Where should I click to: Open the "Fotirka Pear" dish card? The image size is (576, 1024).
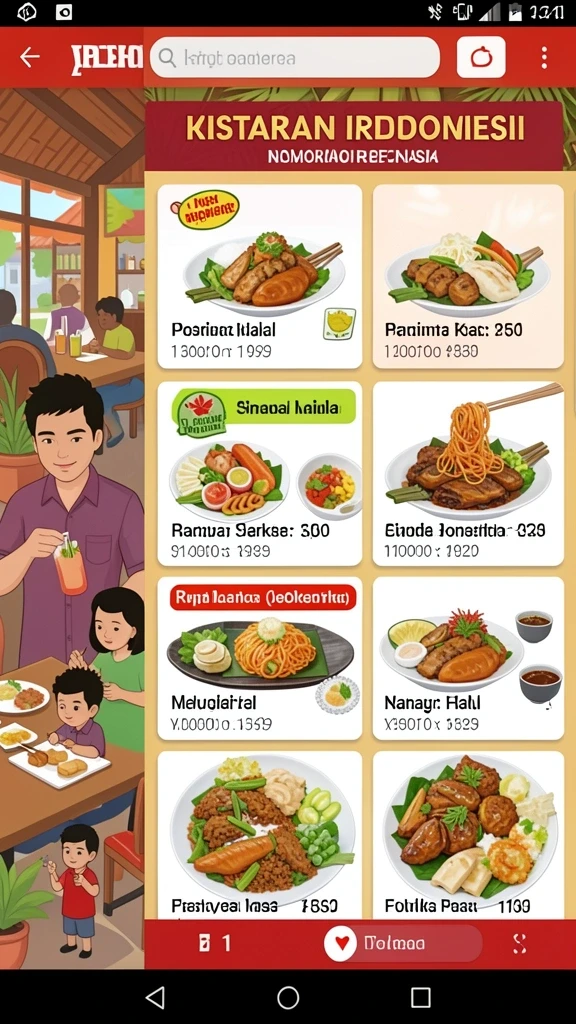468,836
